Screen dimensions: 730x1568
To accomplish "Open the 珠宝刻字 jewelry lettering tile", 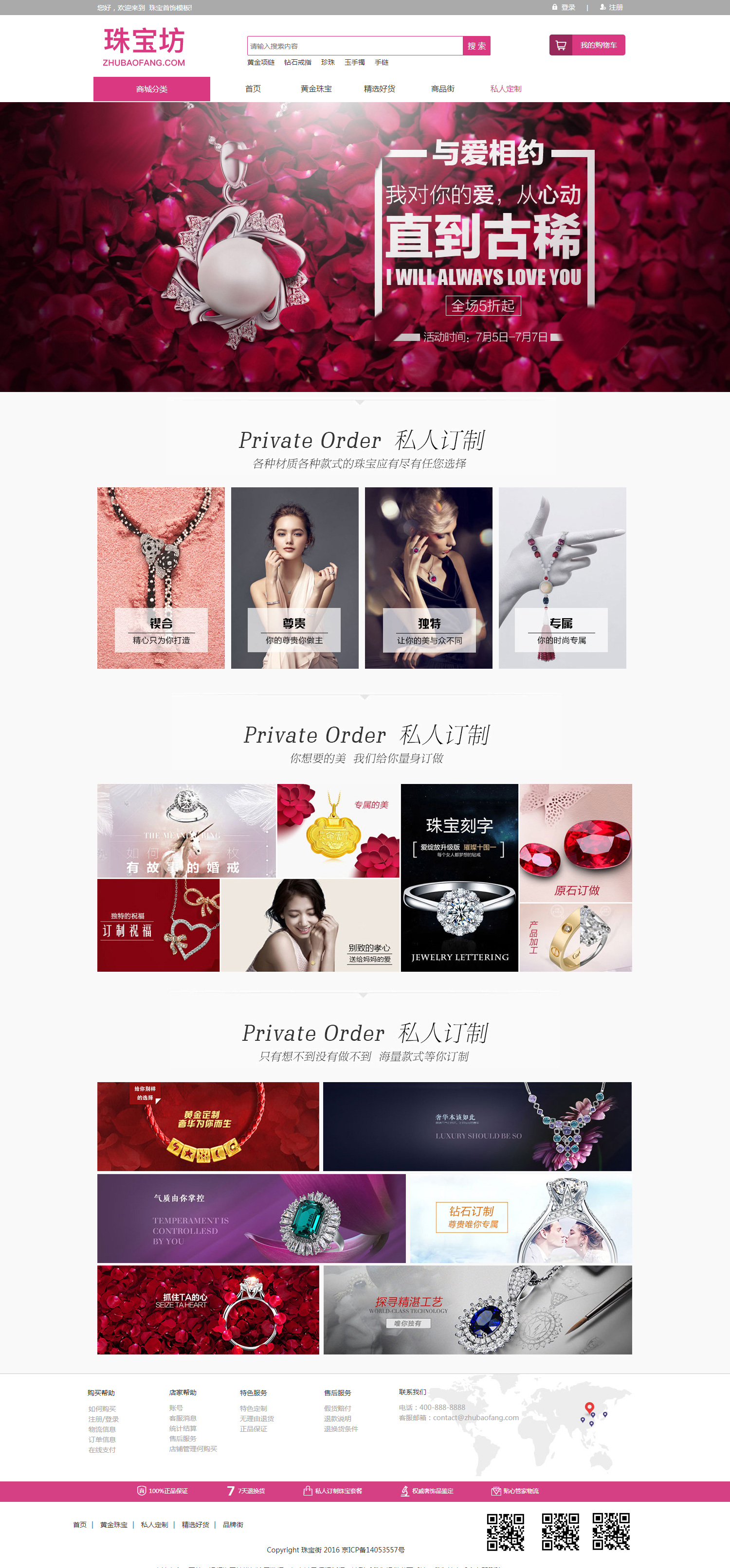I will [x=459, y=877].
